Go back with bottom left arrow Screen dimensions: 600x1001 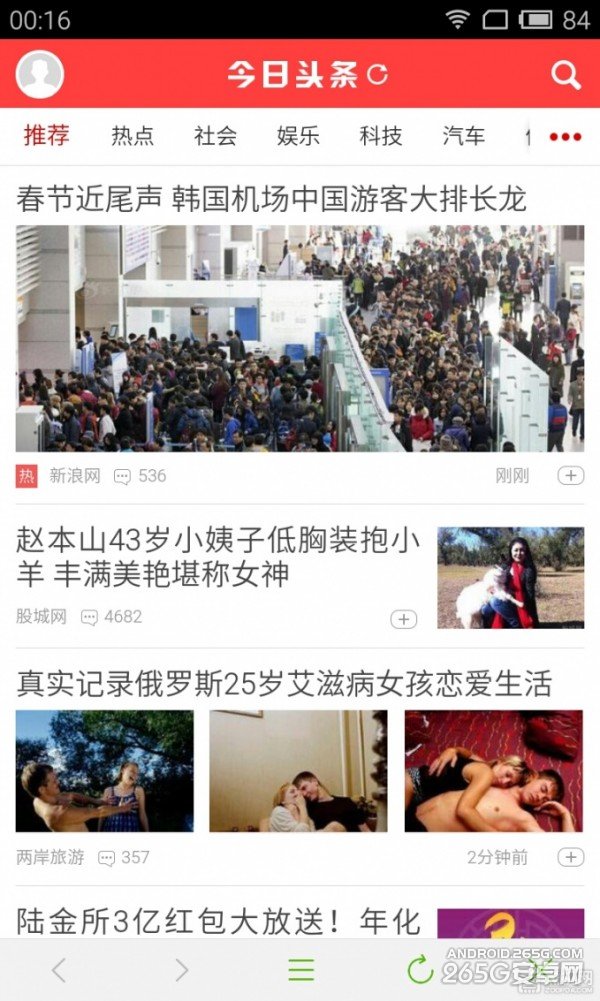[58, 969]
